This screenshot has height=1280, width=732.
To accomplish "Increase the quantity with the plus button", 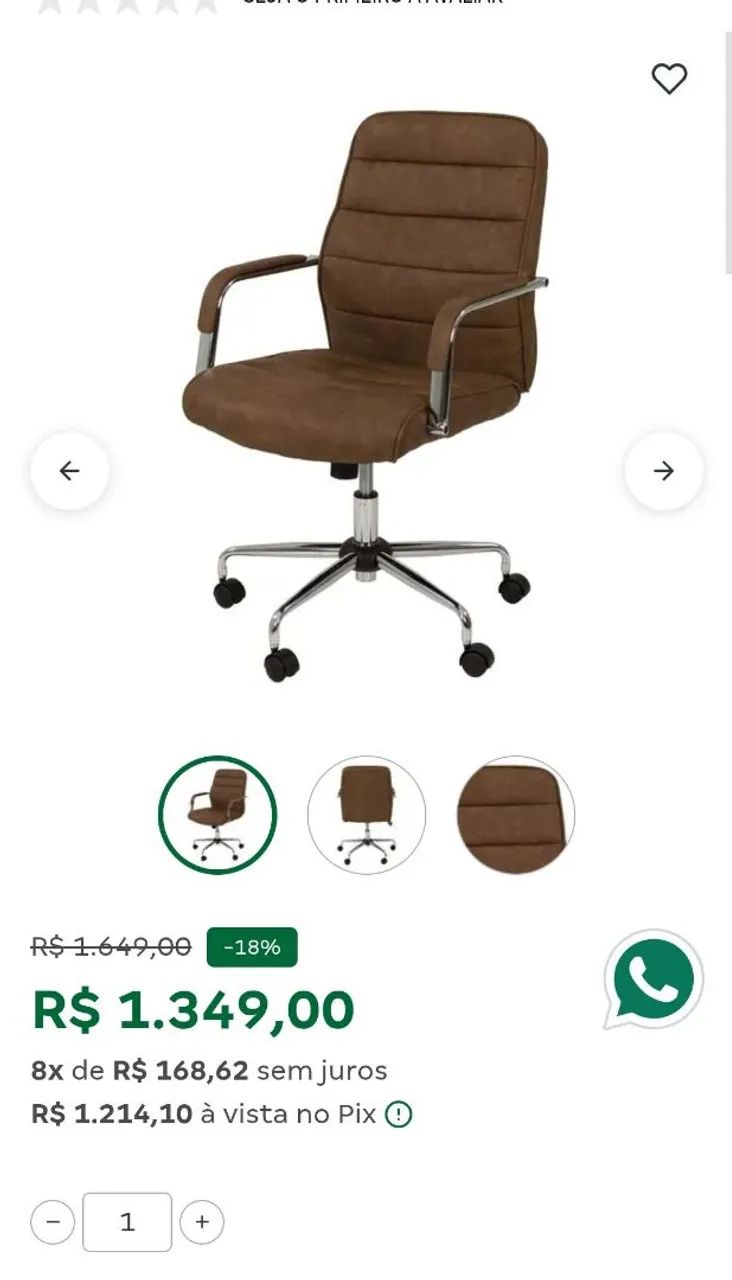I will [x=202, y=1222].
